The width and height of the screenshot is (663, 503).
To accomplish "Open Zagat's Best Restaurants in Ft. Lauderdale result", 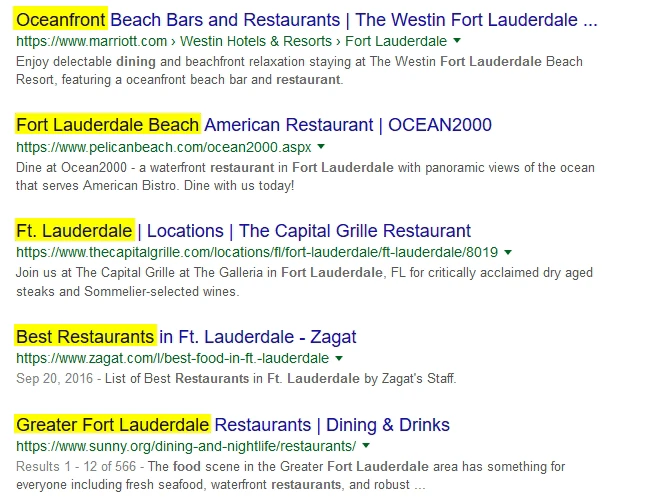I will coord(186,336).
